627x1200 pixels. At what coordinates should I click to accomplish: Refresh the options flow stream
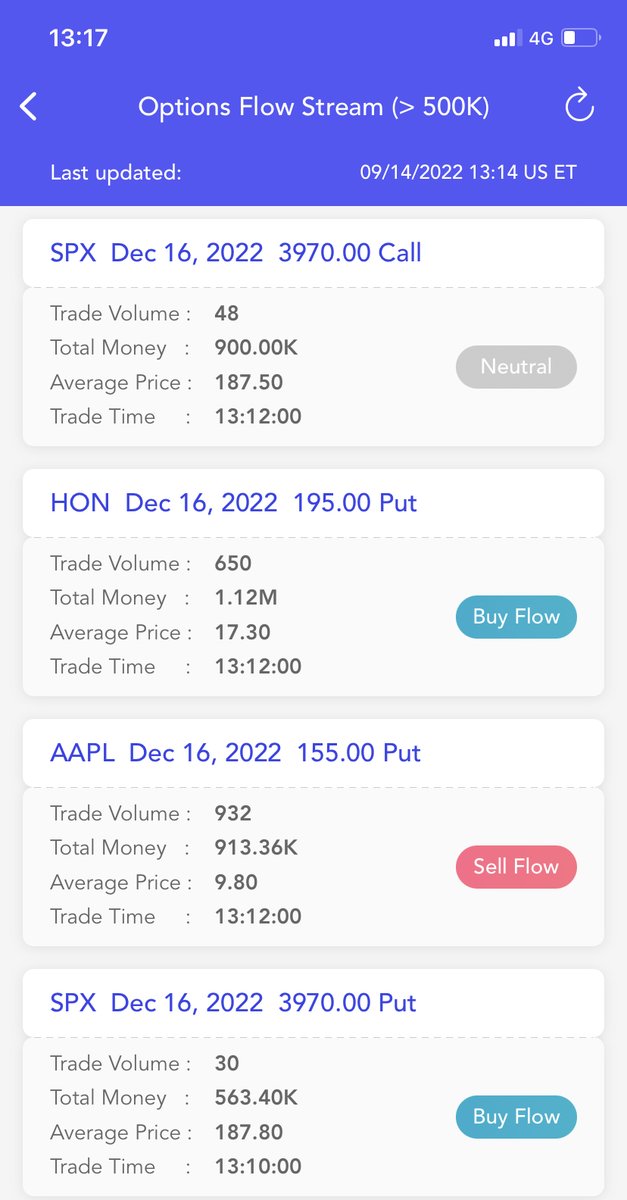(579, 107)
